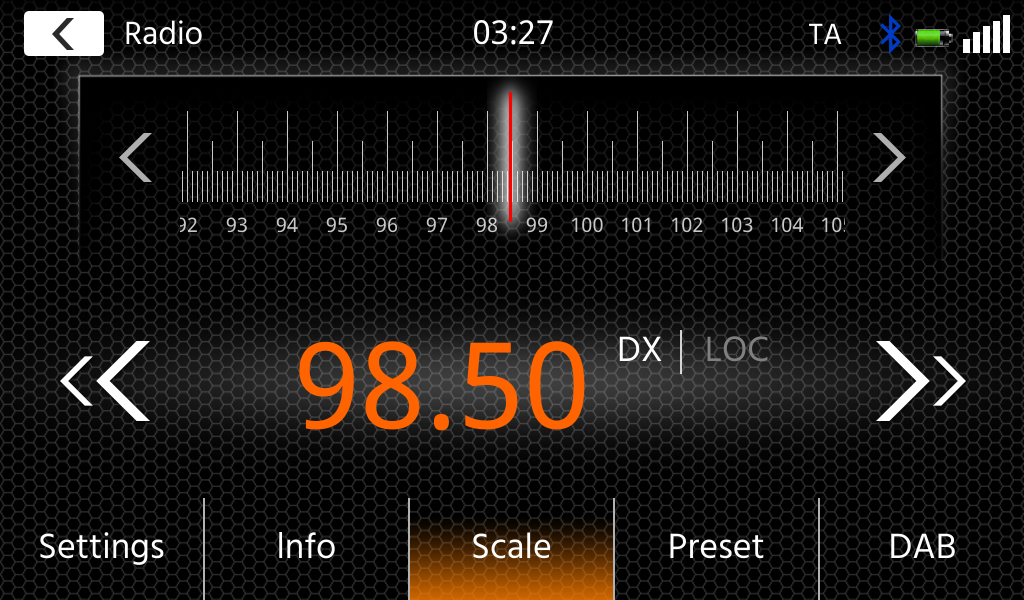1024x600 pixels.
Task: Select the Scale tab
Action: [511, 547]
